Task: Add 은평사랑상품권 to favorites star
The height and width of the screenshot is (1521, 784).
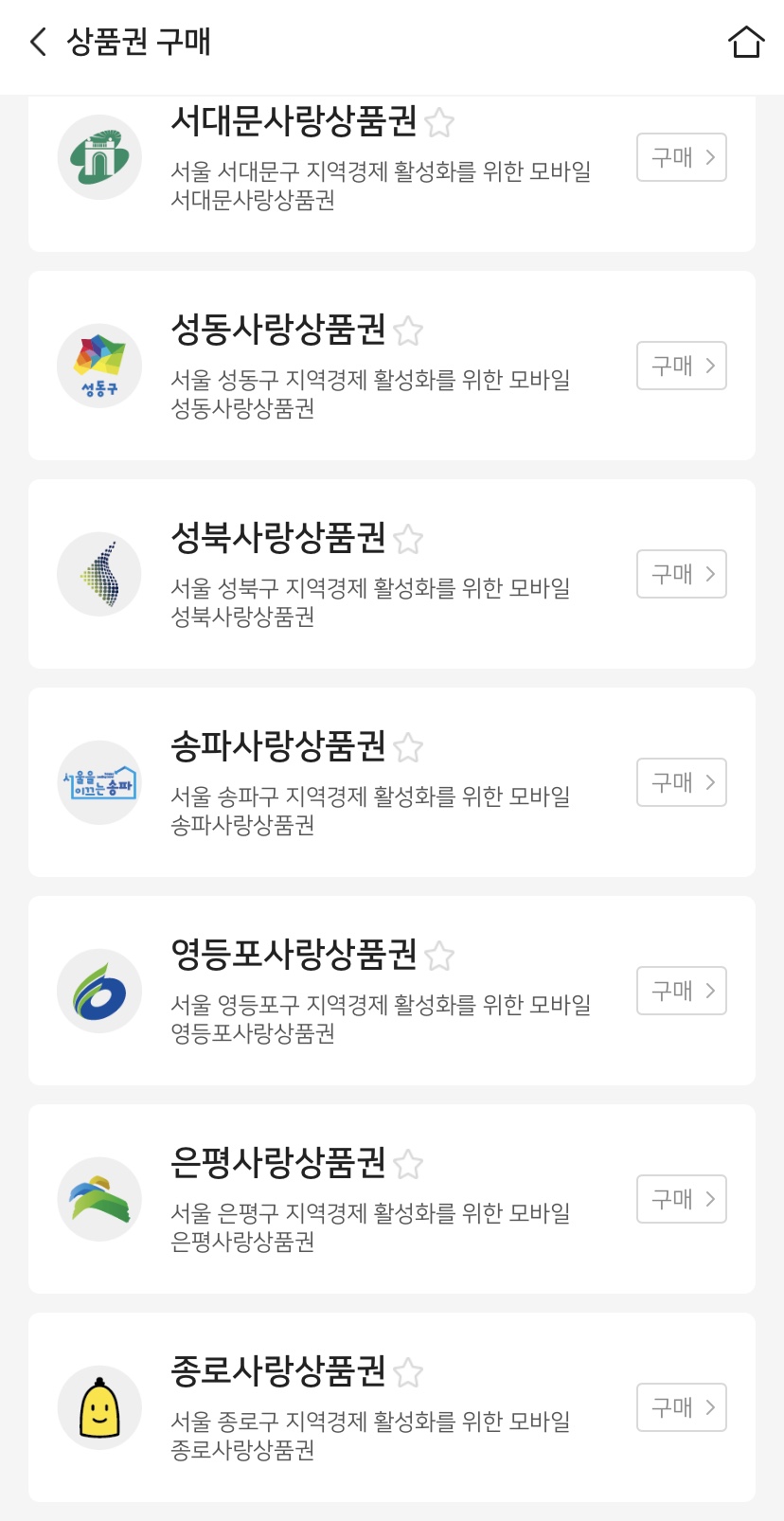Action: [408, 1165]
